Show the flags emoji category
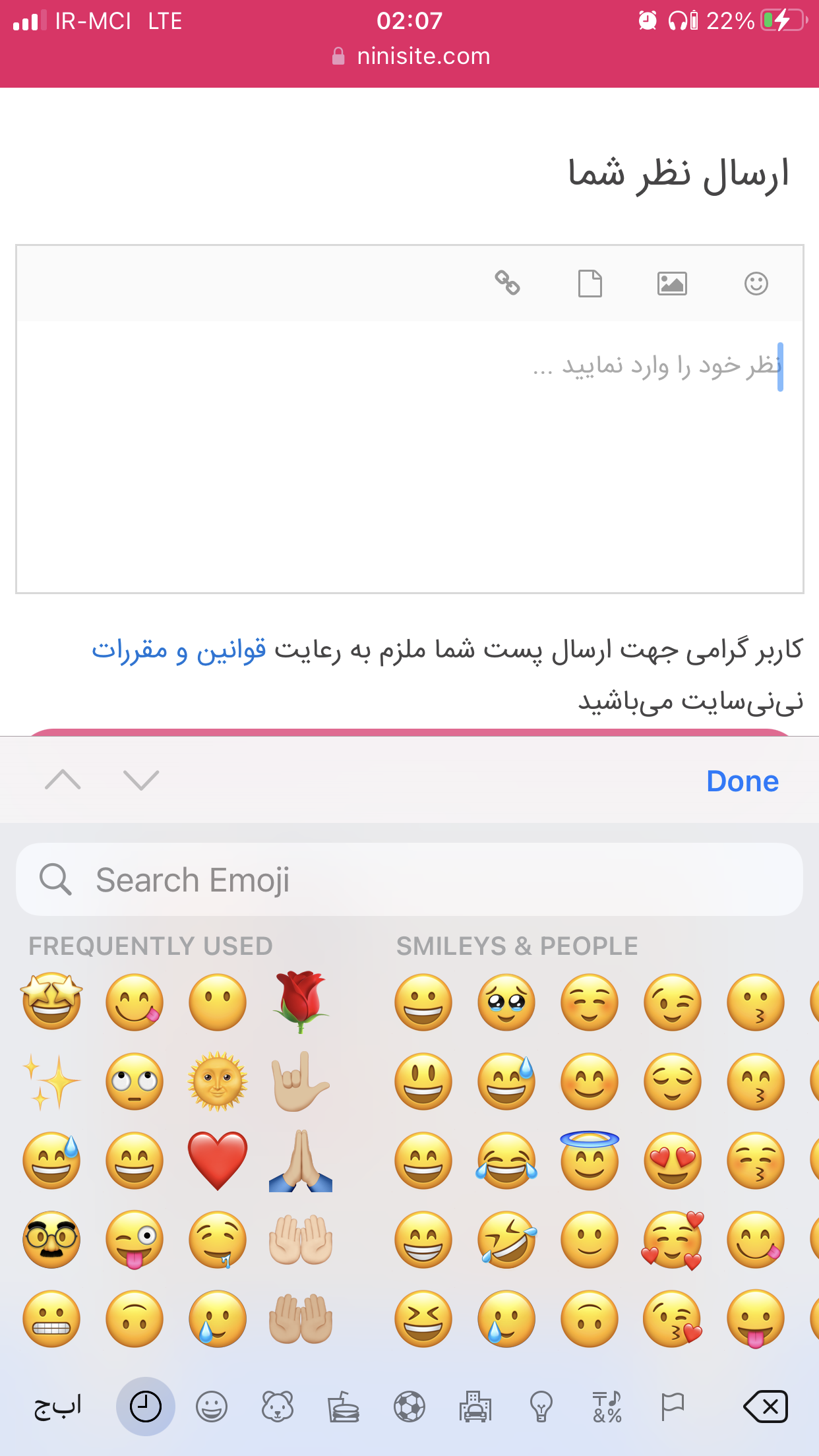819x1456 pixels. (672, 1407)
